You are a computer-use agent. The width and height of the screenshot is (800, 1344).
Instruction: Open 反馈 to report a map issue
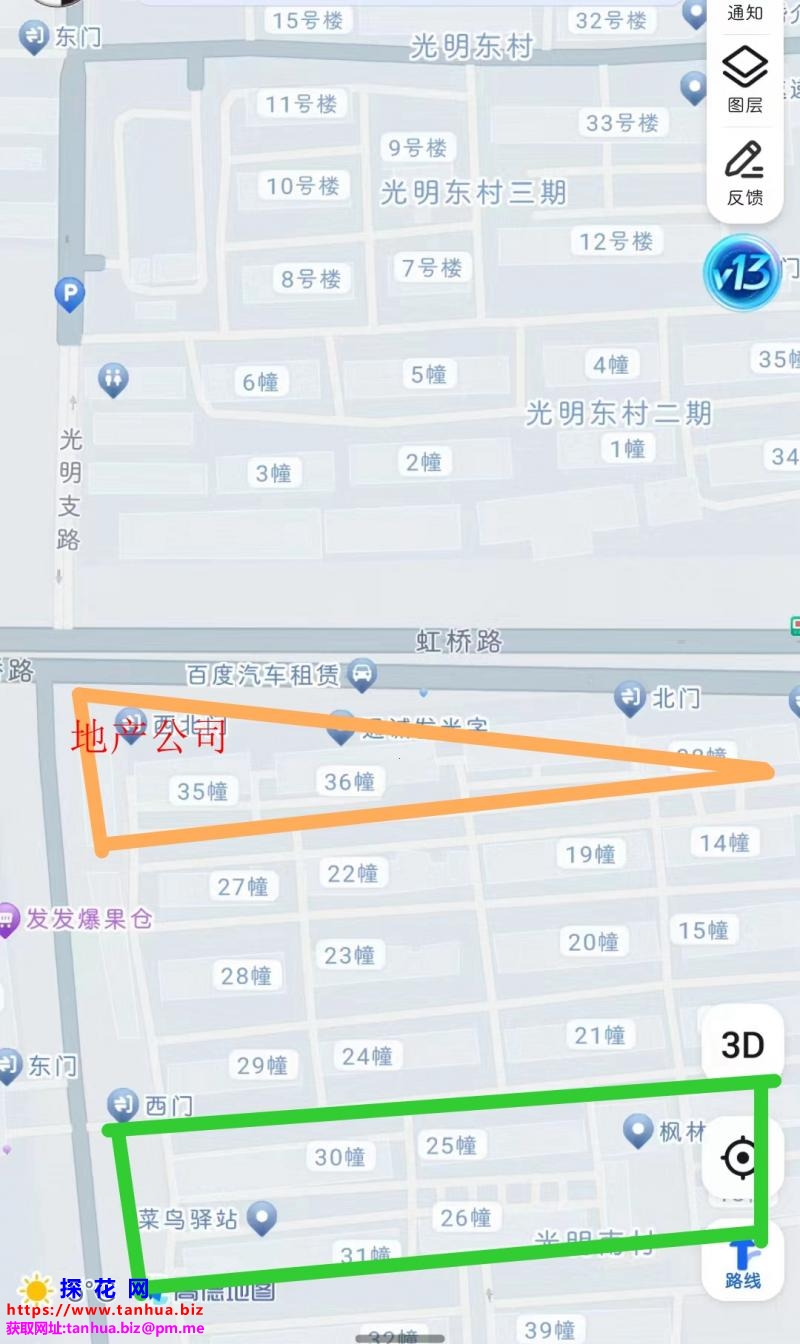tap(745, 173)
